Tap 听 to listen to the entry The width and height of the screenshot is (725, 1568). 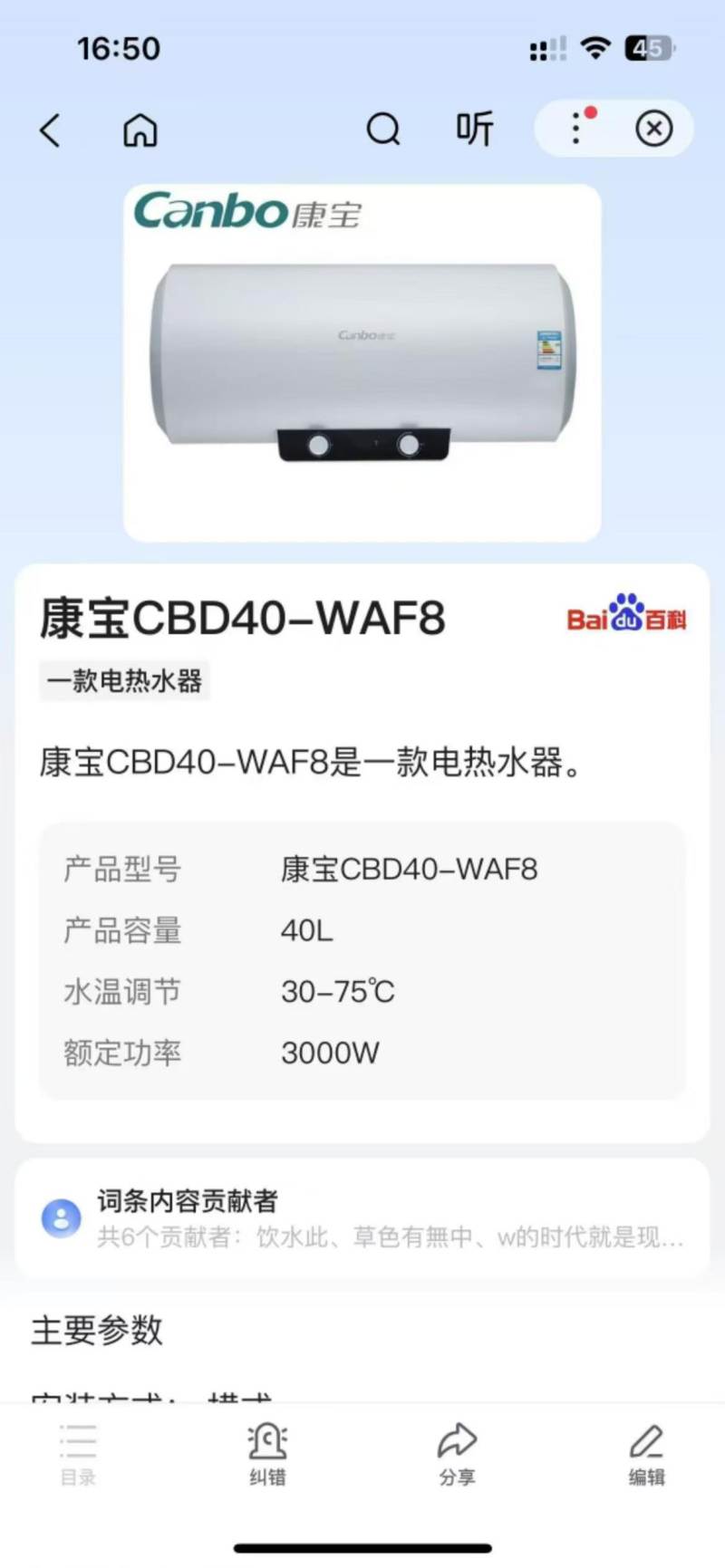click(x=475, y=130)
